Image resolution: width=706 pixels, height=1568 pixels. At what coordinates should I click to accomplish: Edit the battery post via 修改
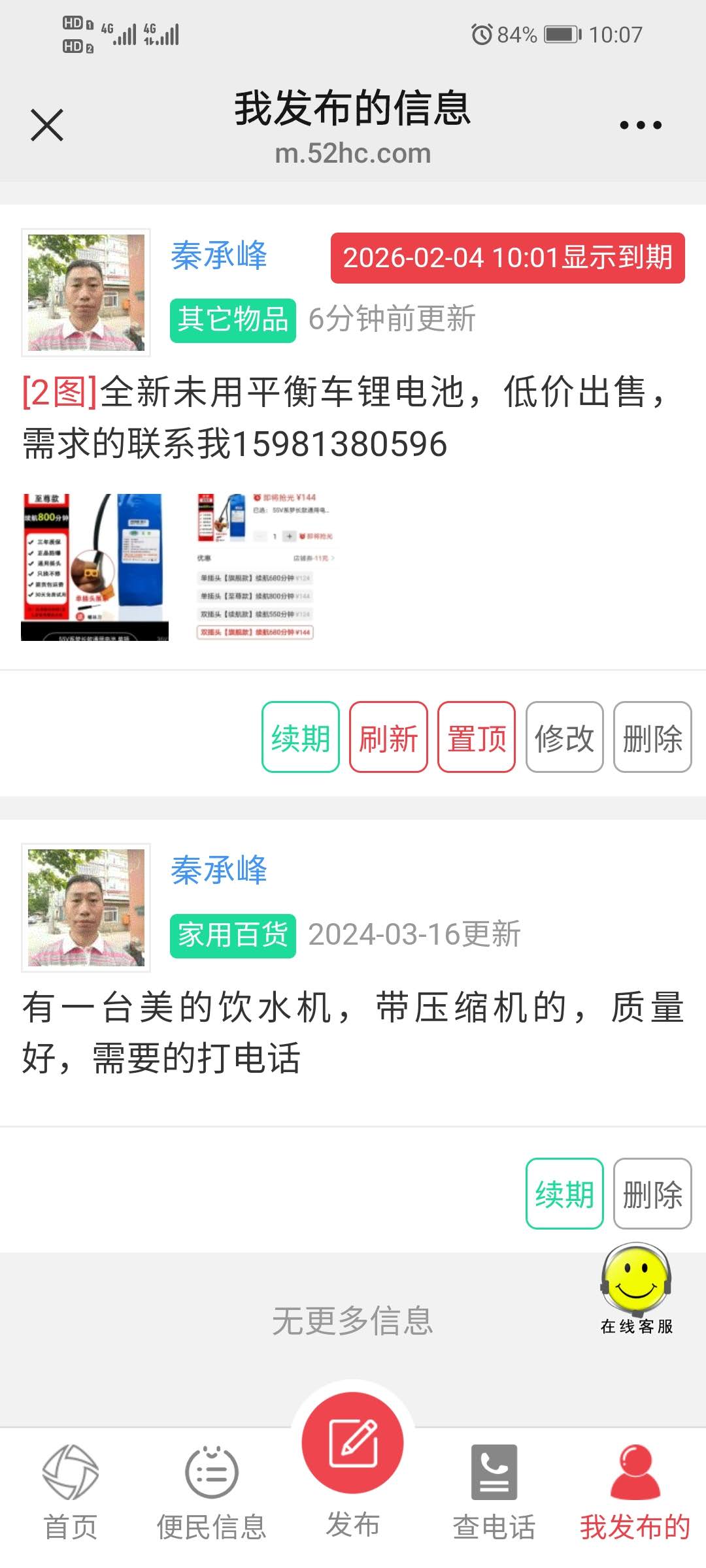click(x=564, y=738)
